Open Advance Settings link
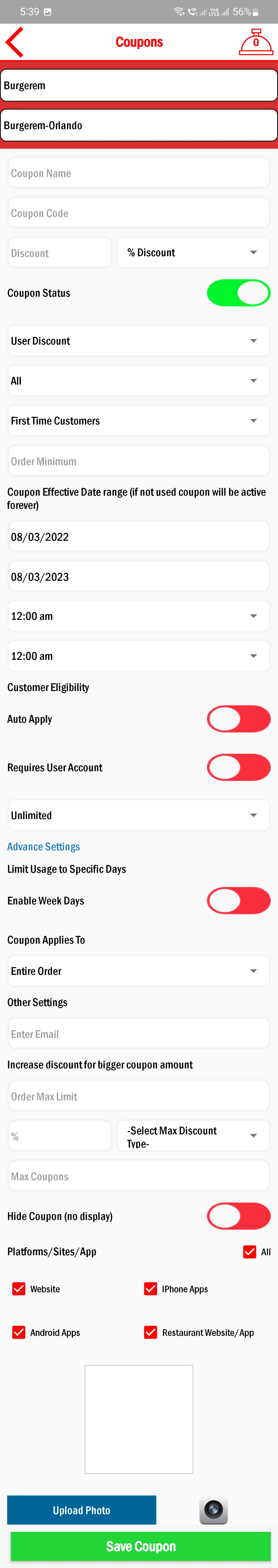 click(44, 847)
